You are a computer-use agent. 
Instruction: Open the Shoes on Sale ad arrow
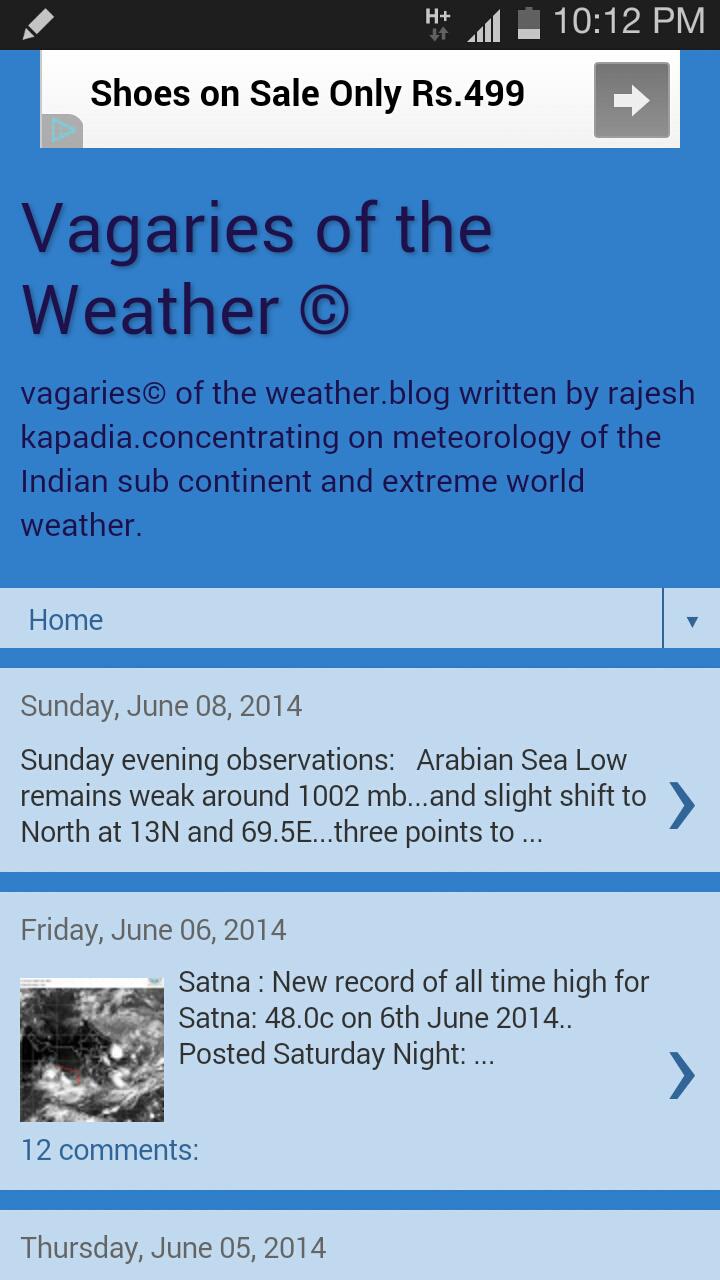pyautogui.click(x=631, y=100)
